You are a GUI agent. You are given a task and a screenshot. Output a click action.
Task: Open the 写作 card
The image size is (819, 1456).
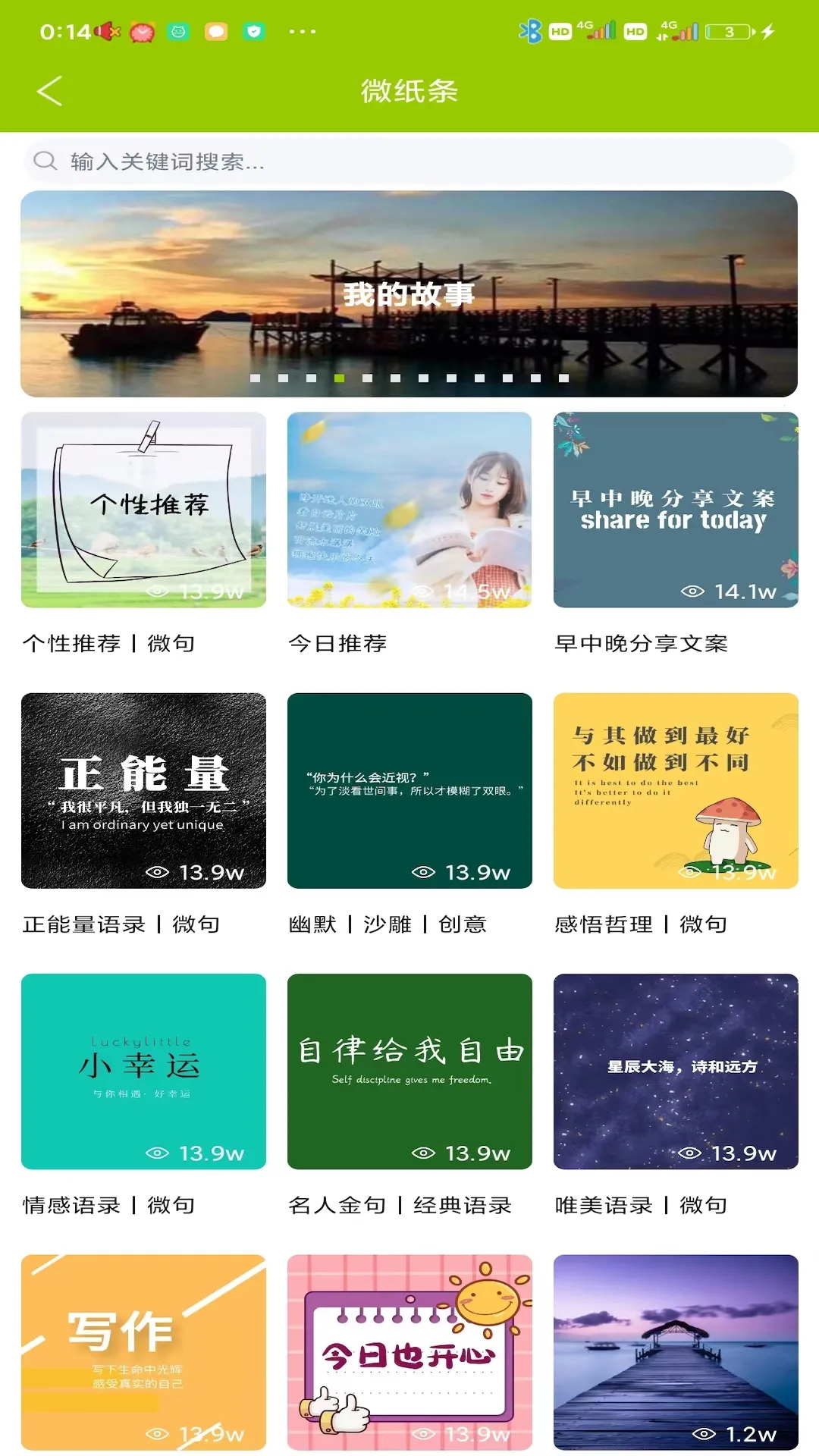click(x=143, y=1351)
